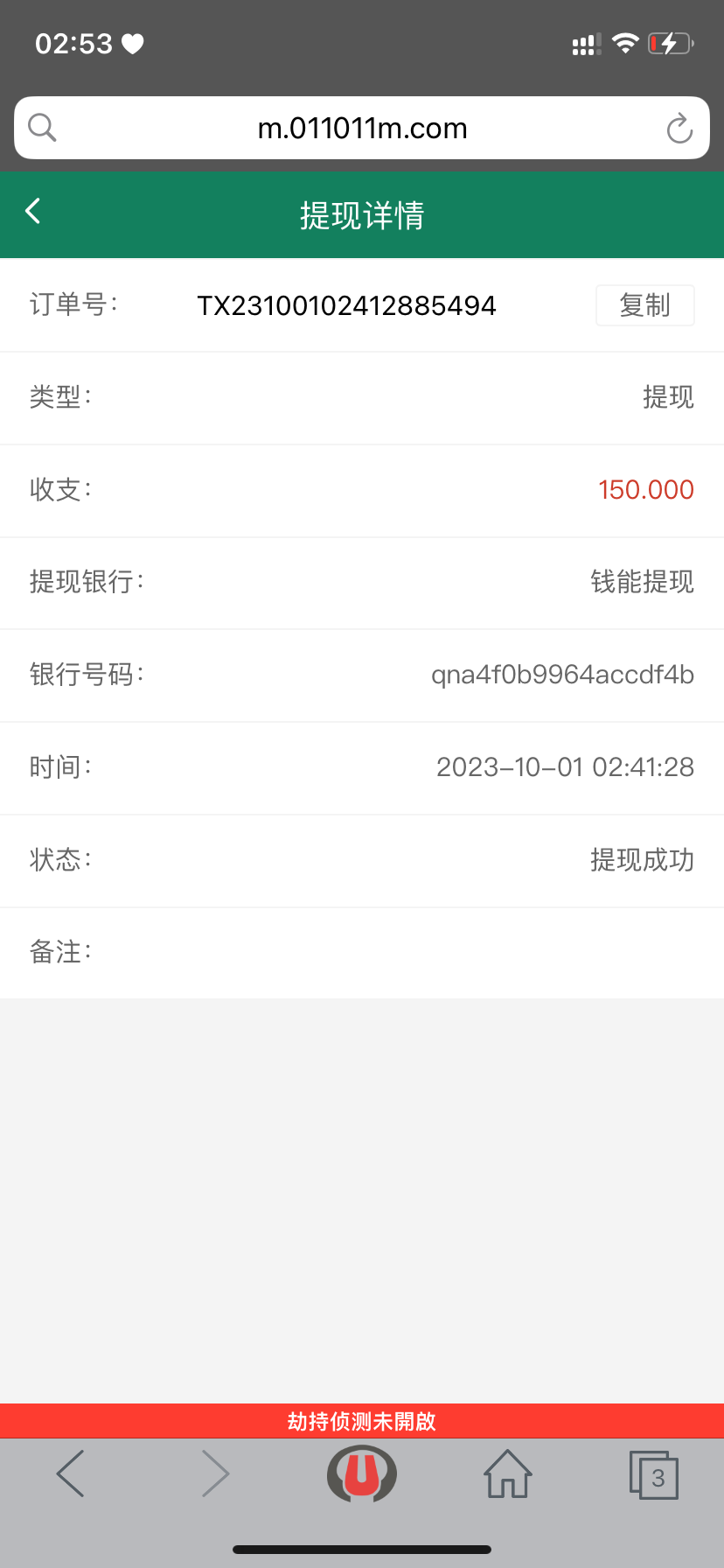Go back with the 提现详情 header chevron
Screen dimensions: 724x1568
(x=32, y=211)
